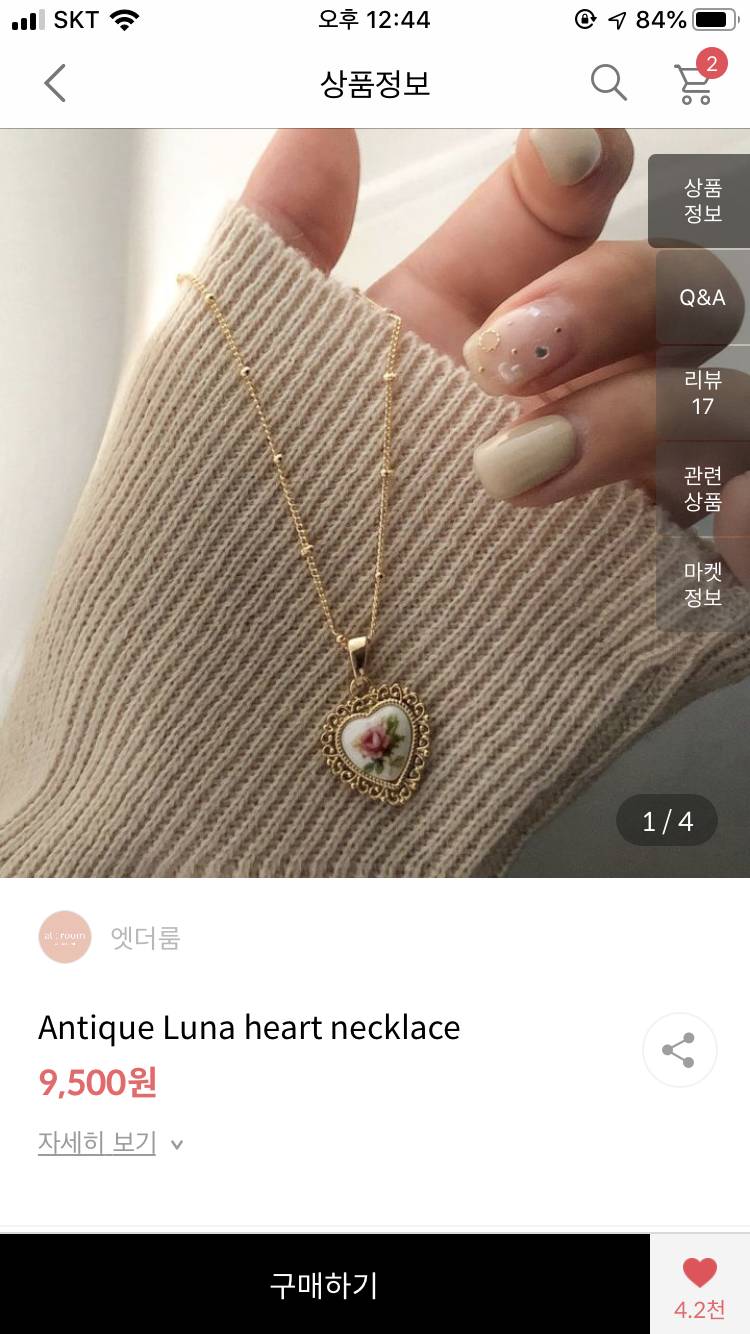Jump to the 상품정보 section
This screenshot has height=1334, width=750.
(x=702, y=200)
